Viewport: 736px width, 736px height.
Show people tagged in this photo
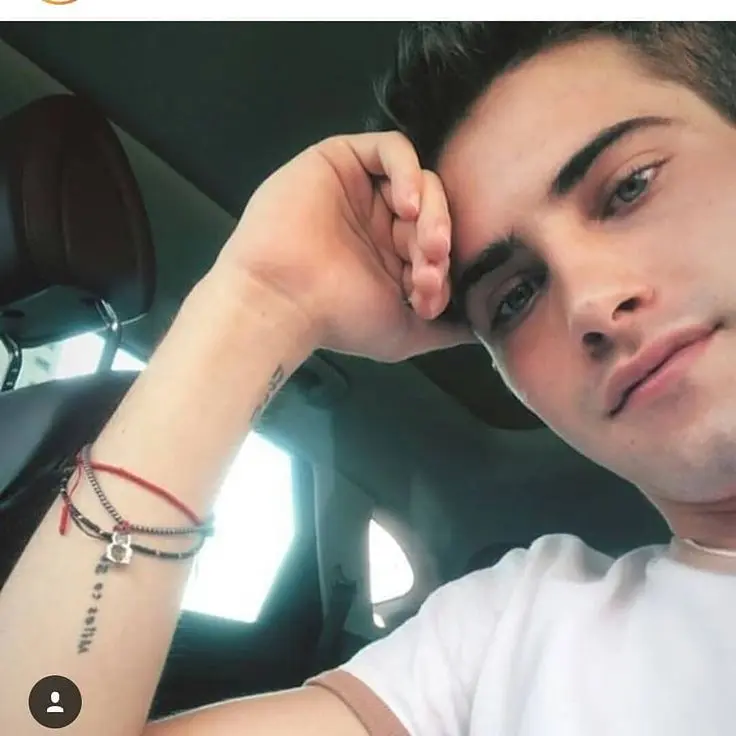[x=55, y=702]
